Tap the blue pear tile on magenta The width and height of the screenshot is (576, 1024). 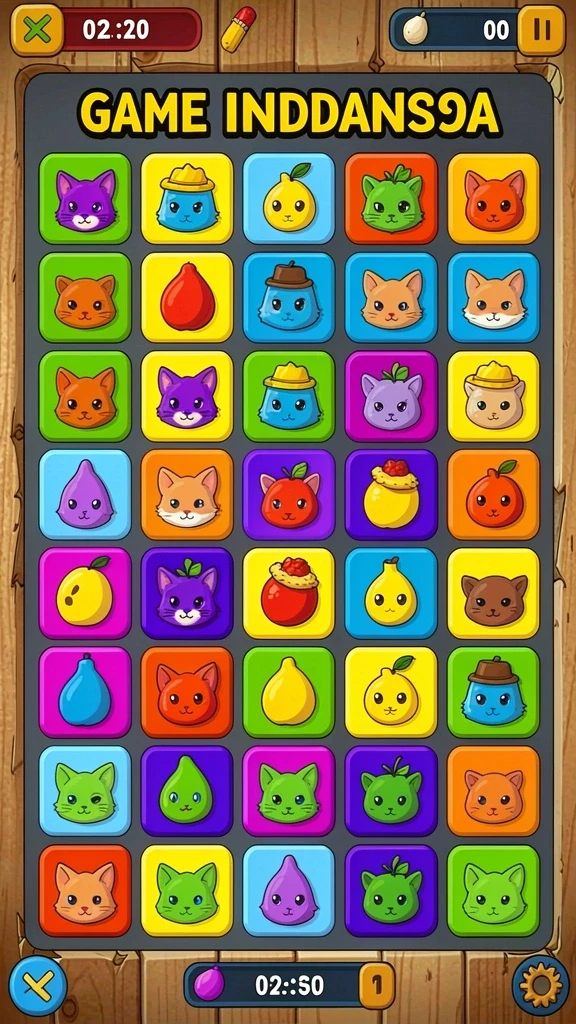pos(85,692)
